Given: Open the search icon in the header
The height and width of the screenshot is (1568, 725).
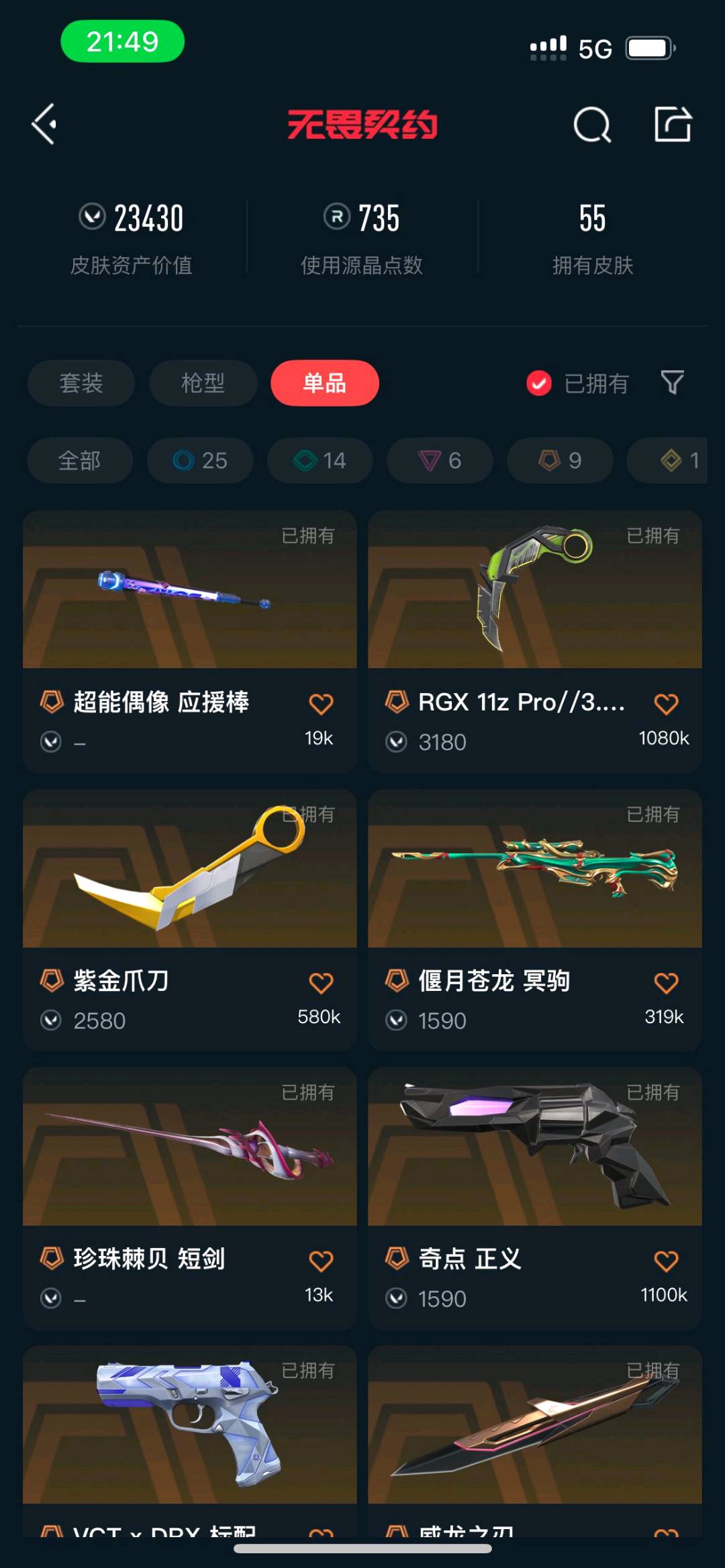Looking at the screenshot, I should [x=591, y=125].
